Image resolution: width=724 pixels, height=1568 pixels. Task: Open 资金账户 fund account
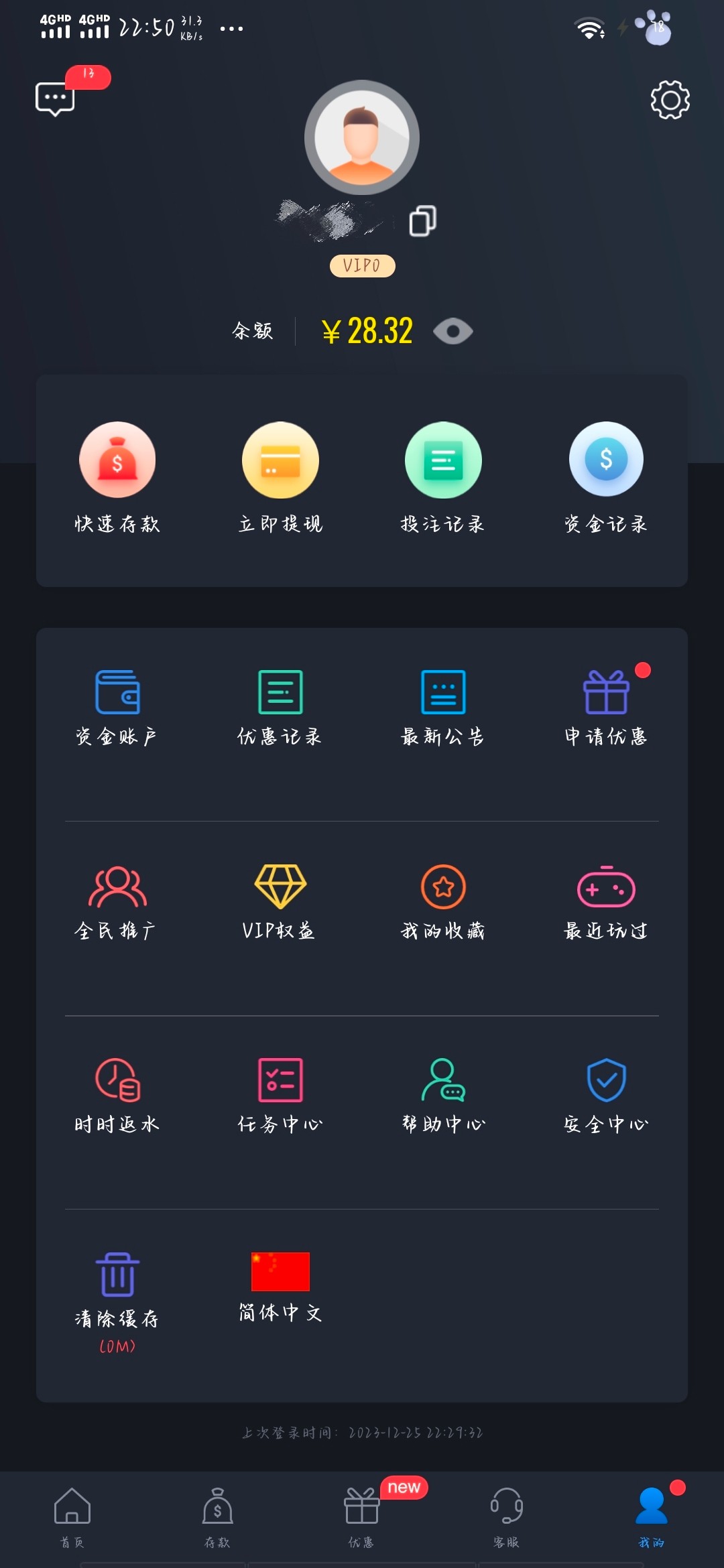coord(117,707)
